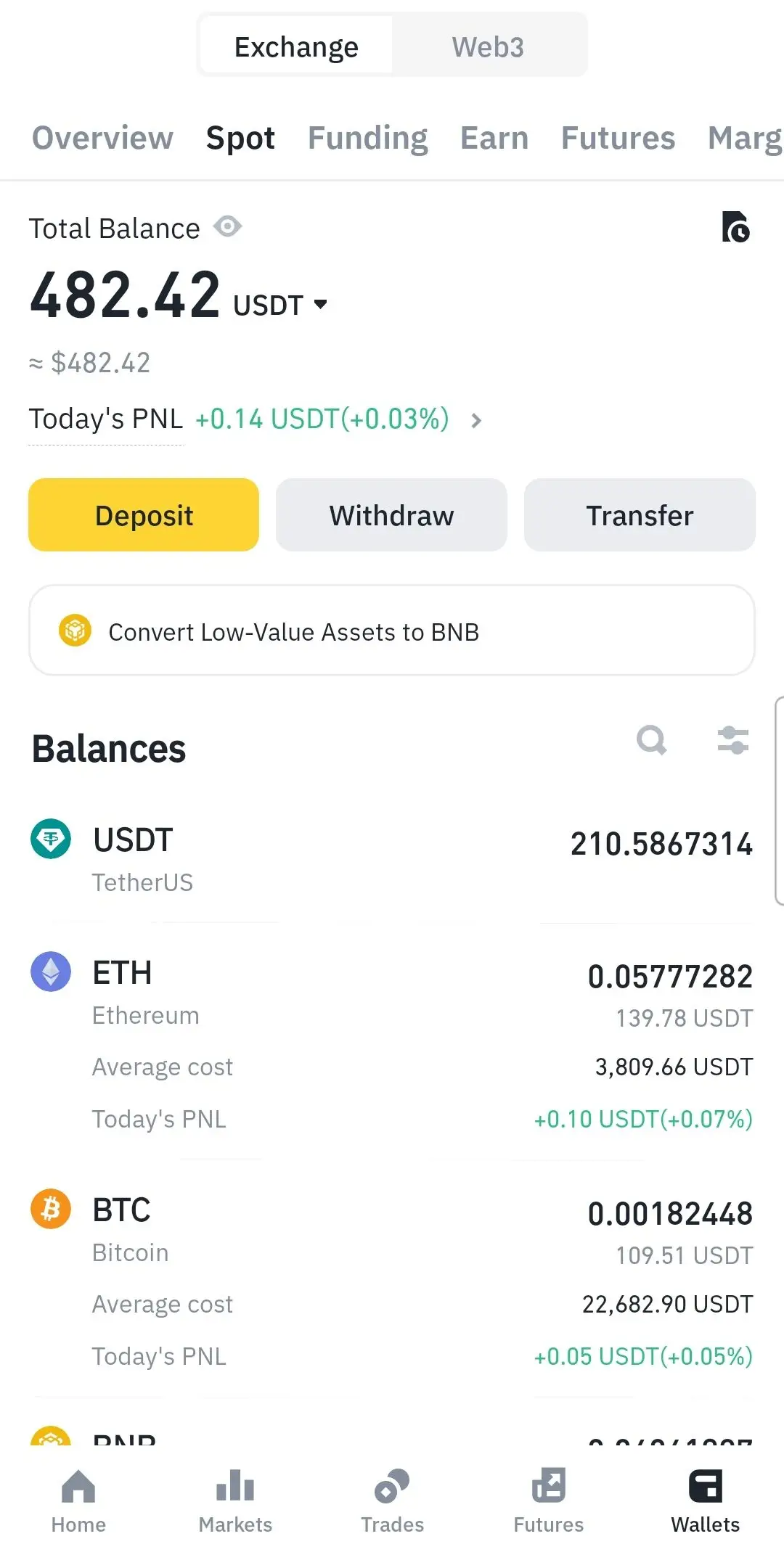This screenshot has height=1568, width=784.
Task: Switch to the Web3 wallet segment
Action: [488, 47]
